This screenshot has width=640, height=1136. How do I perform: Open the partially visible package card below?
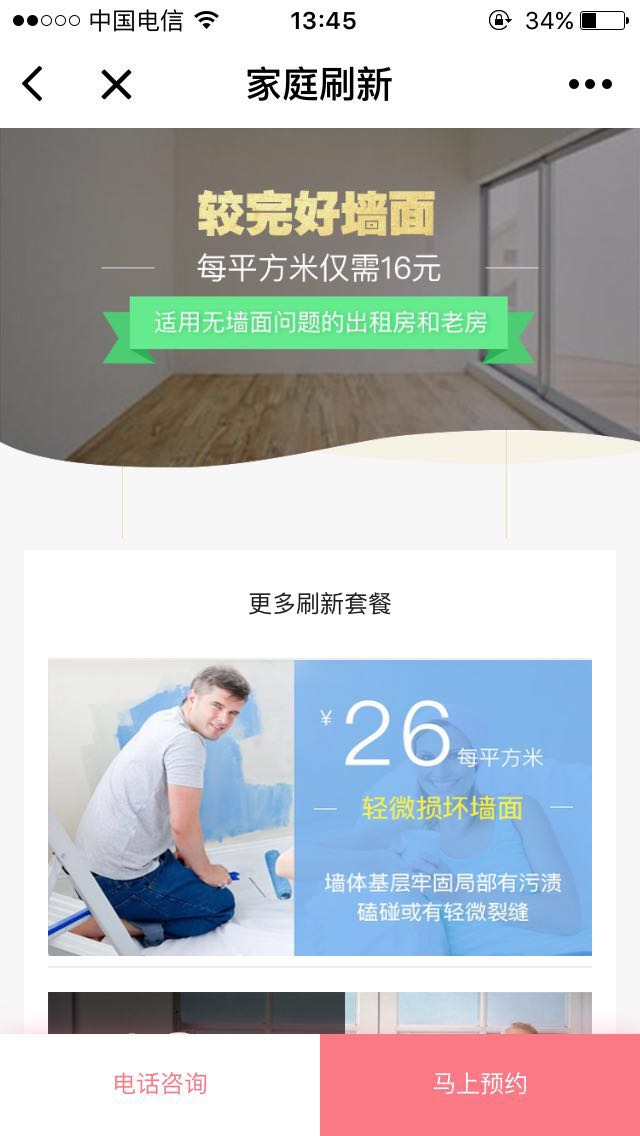(x=320, y=1012)
